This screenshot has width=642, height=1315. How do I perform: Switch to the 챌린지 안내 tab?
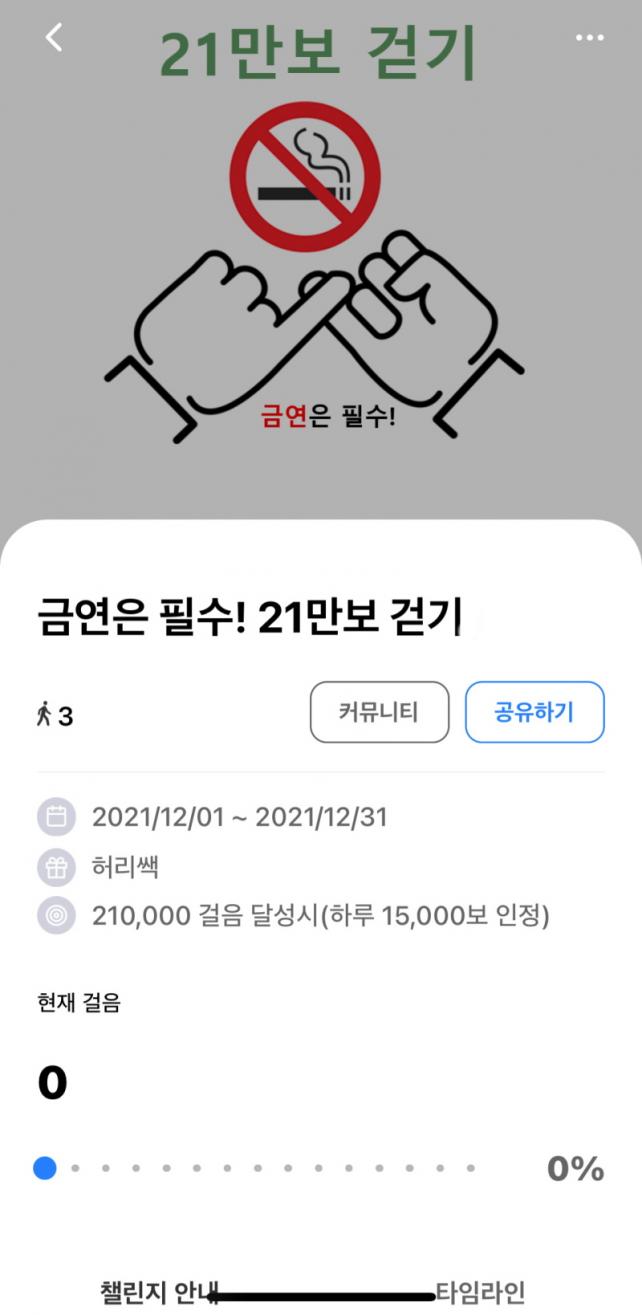pos(159,1291)
